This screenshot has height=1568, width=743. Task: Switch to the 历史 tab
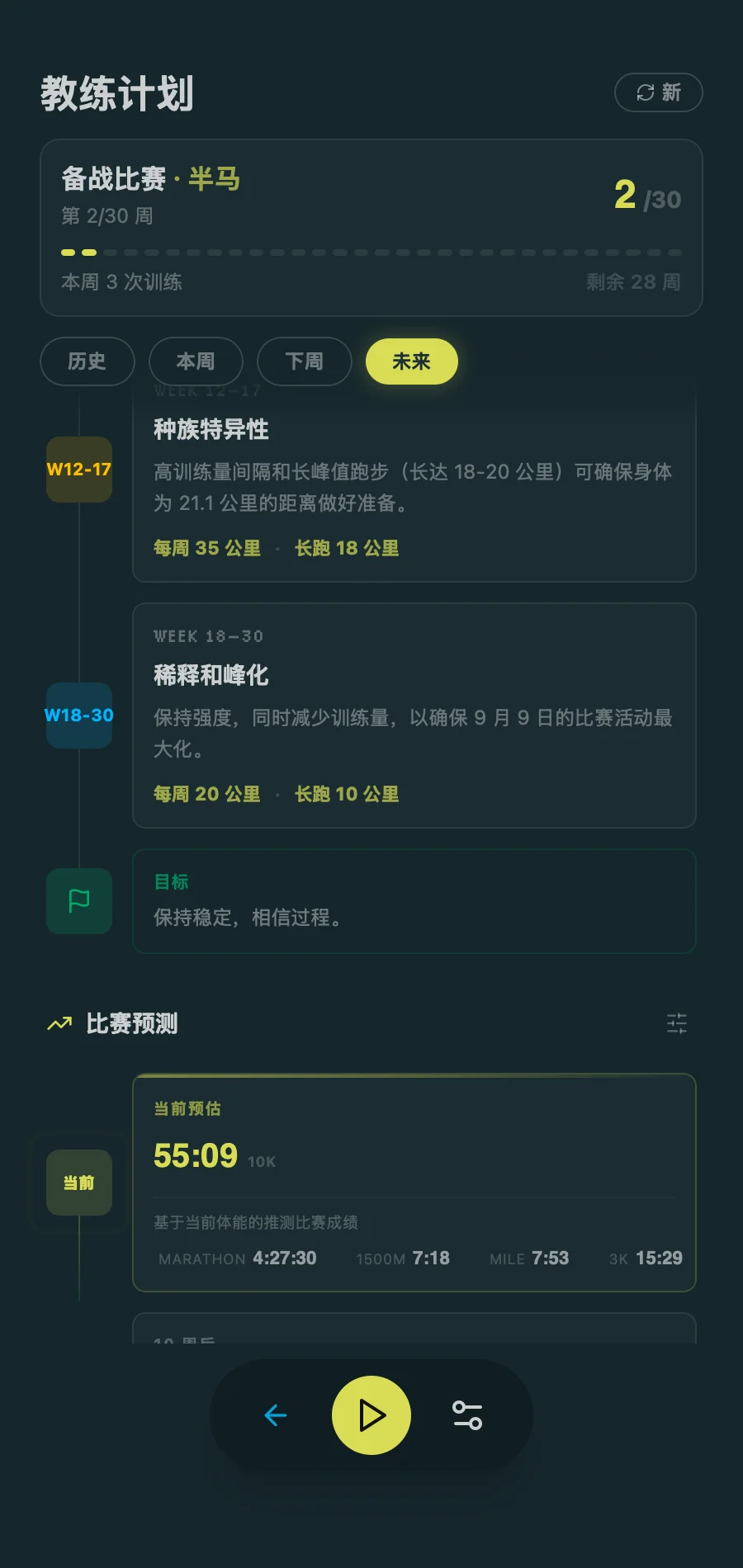coord(87,361)
